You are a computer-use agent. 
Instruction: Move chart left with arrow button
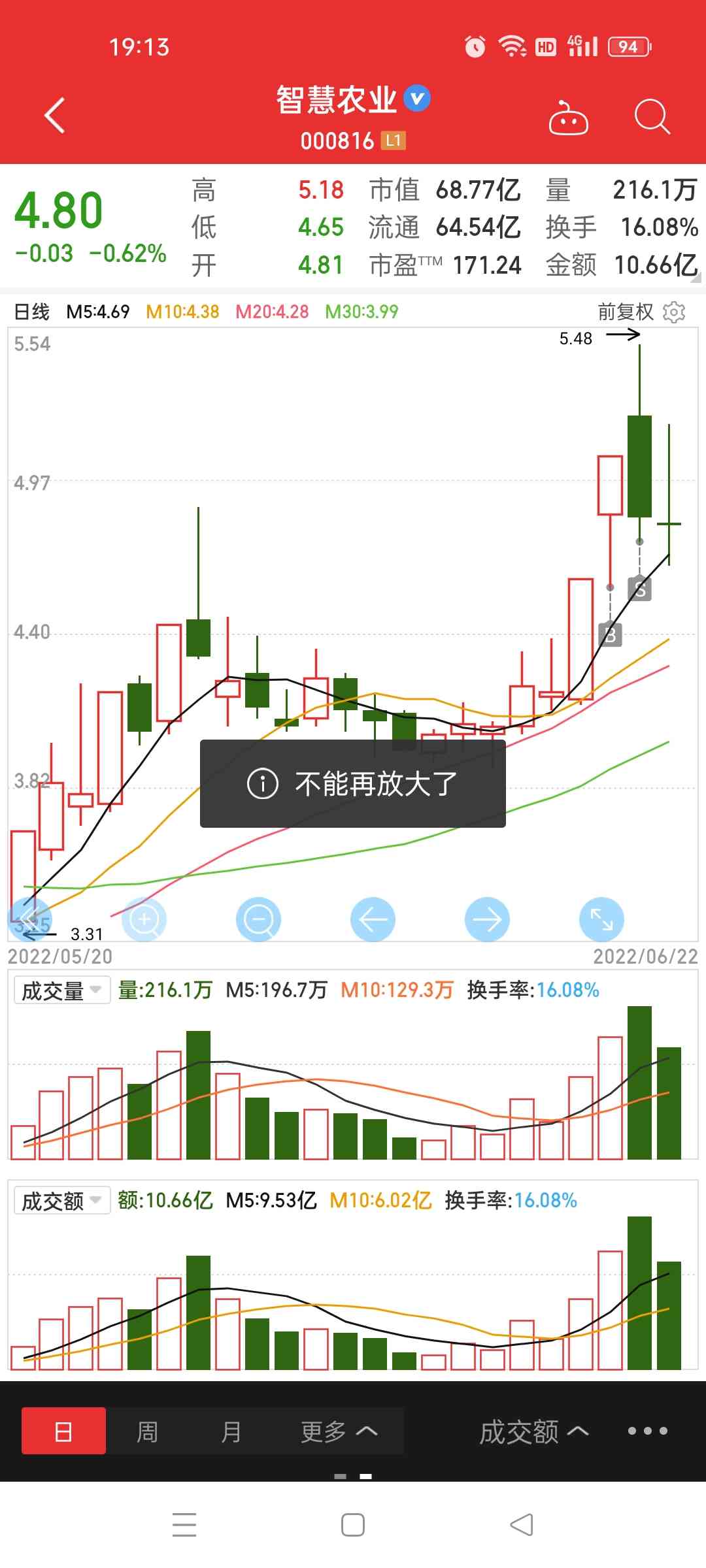point(373,919)
